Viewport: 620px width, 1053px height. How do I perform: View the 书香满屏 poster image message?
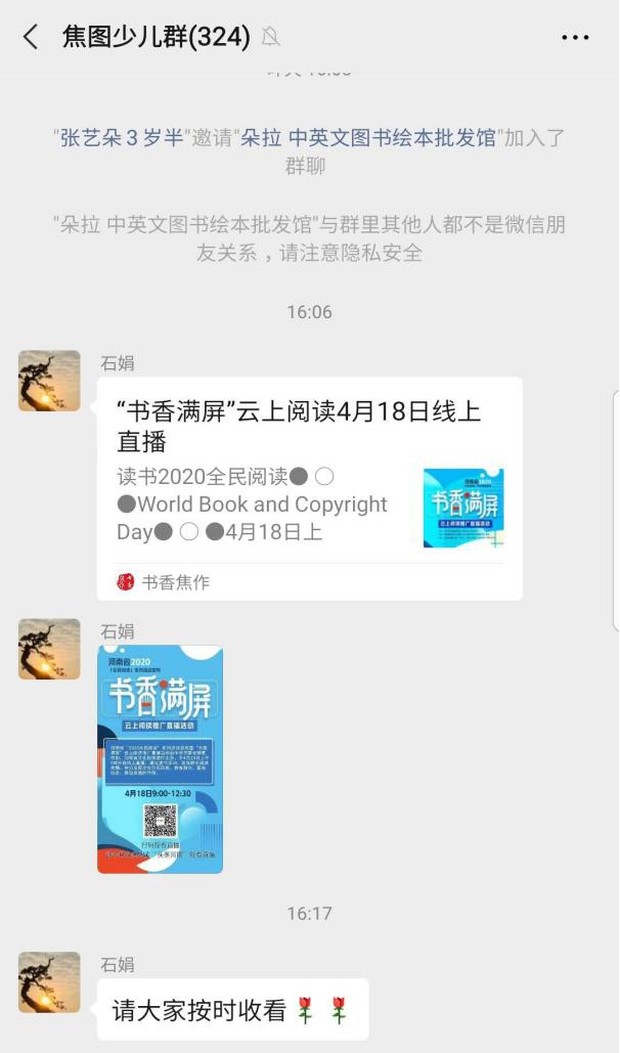click(x=160, y=759)
